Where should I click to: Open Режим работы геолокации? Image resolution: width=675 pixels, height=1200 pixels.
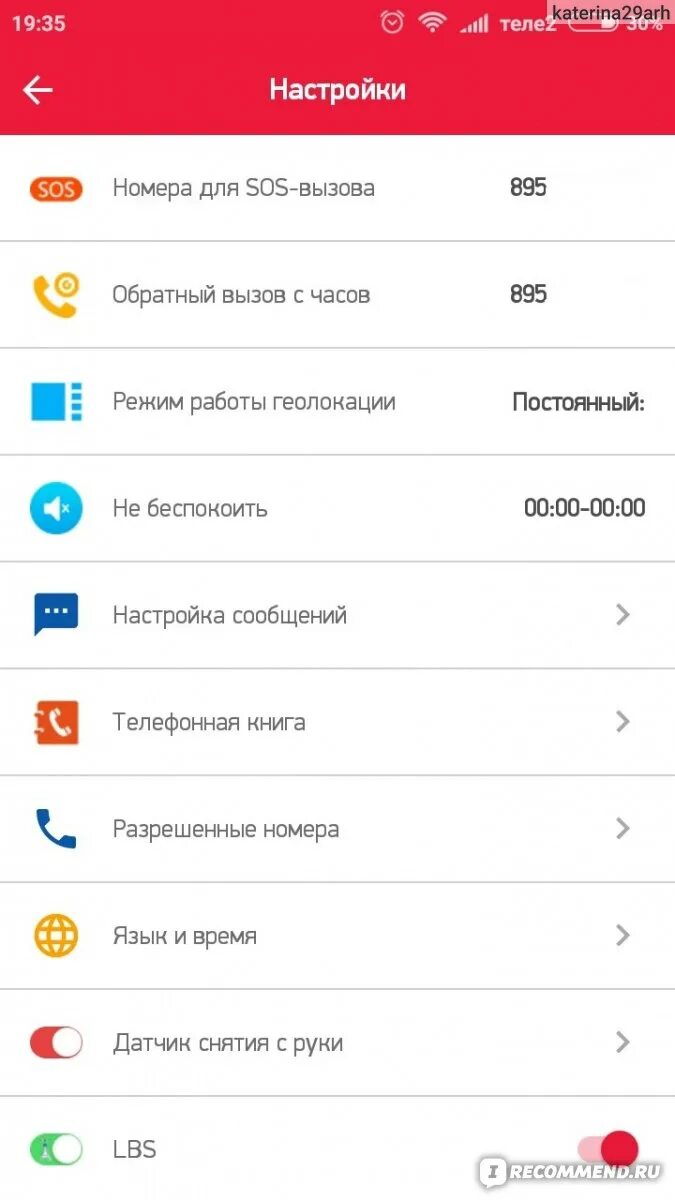pyautogui.click(x=337, y=402)
